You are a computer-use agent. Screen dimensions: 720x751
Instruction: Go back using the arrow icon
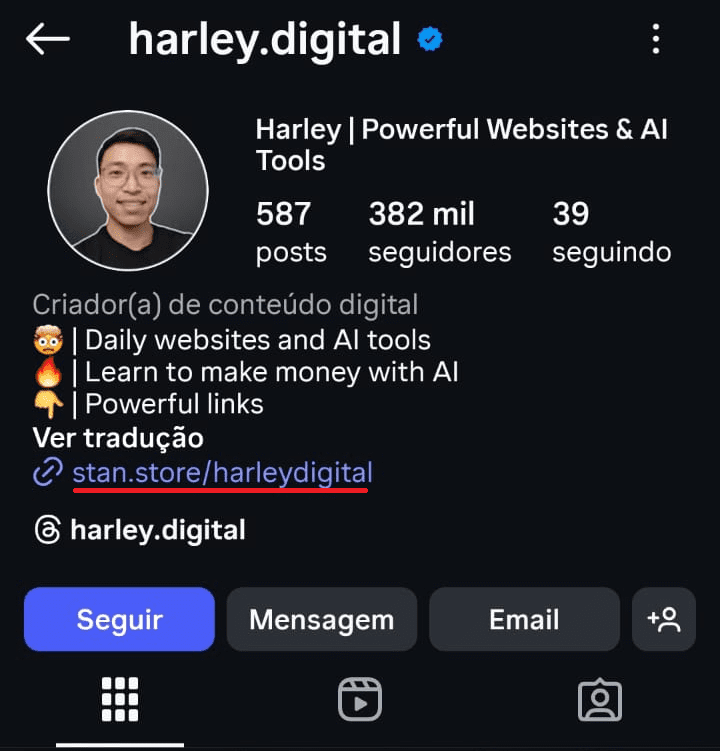pos(48,40)
